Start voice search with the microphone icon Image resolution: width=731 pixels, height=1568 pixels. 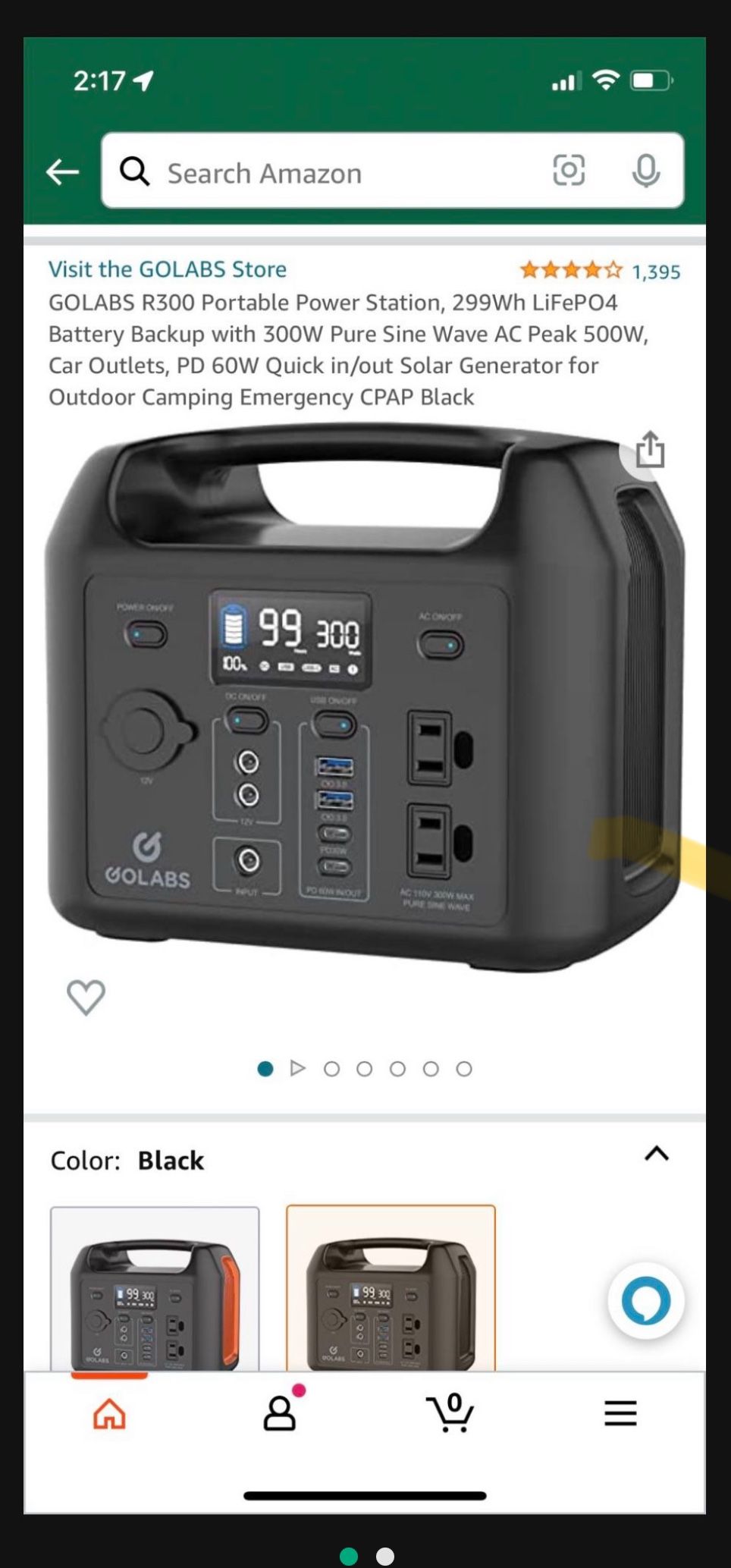(647, 170)
